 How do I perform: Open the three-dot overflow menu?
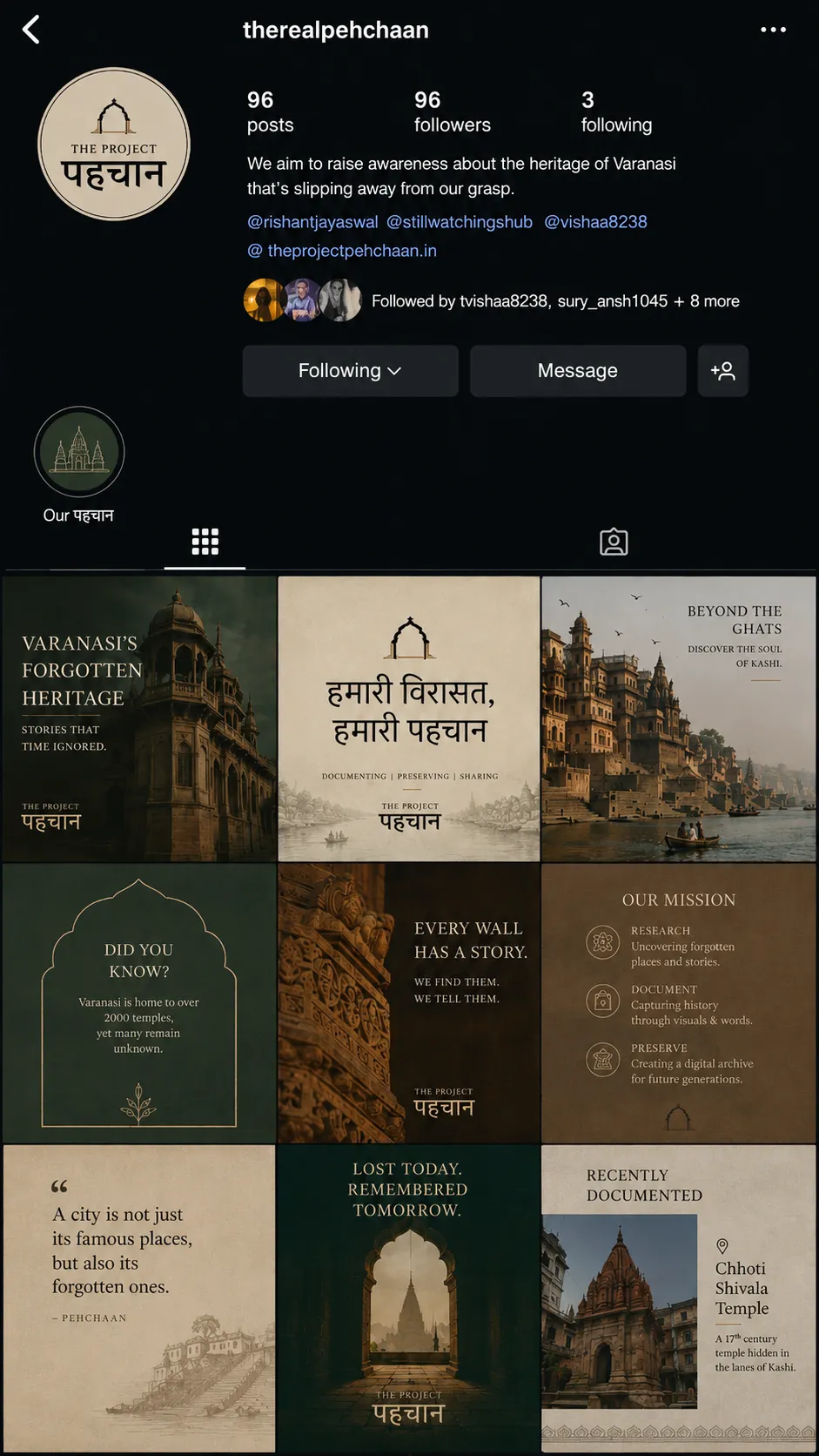coord(773,30)
